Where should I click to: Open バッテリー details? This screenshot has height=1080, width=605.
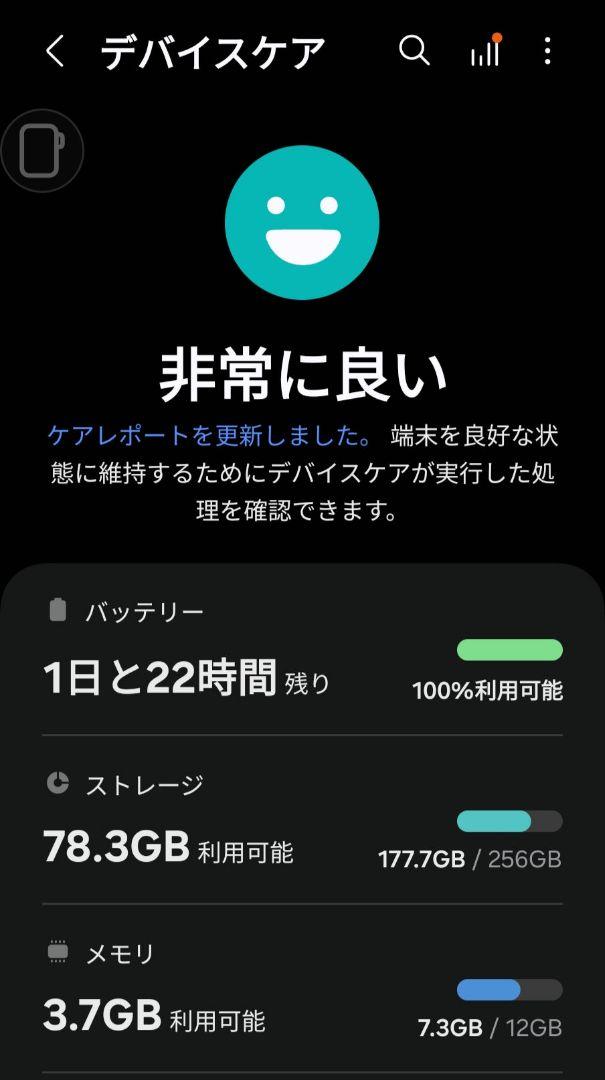(302, 650)
